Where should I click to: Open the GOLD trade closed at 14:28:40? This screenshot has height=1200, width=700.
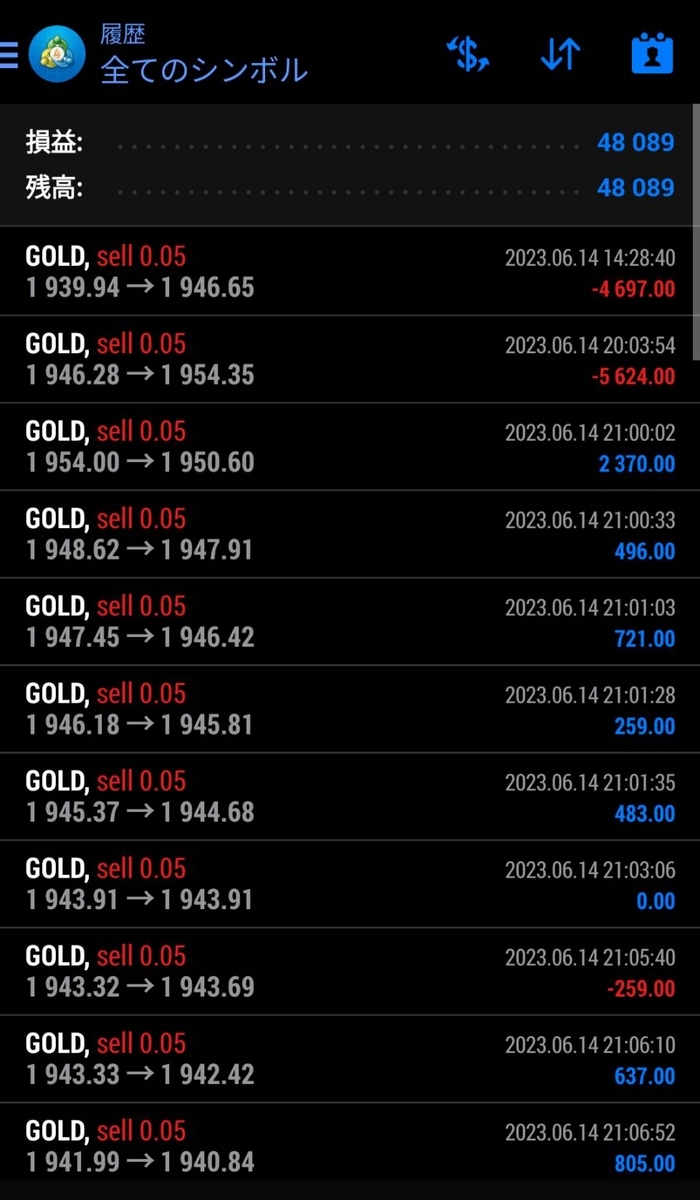(x=350, y=272)
